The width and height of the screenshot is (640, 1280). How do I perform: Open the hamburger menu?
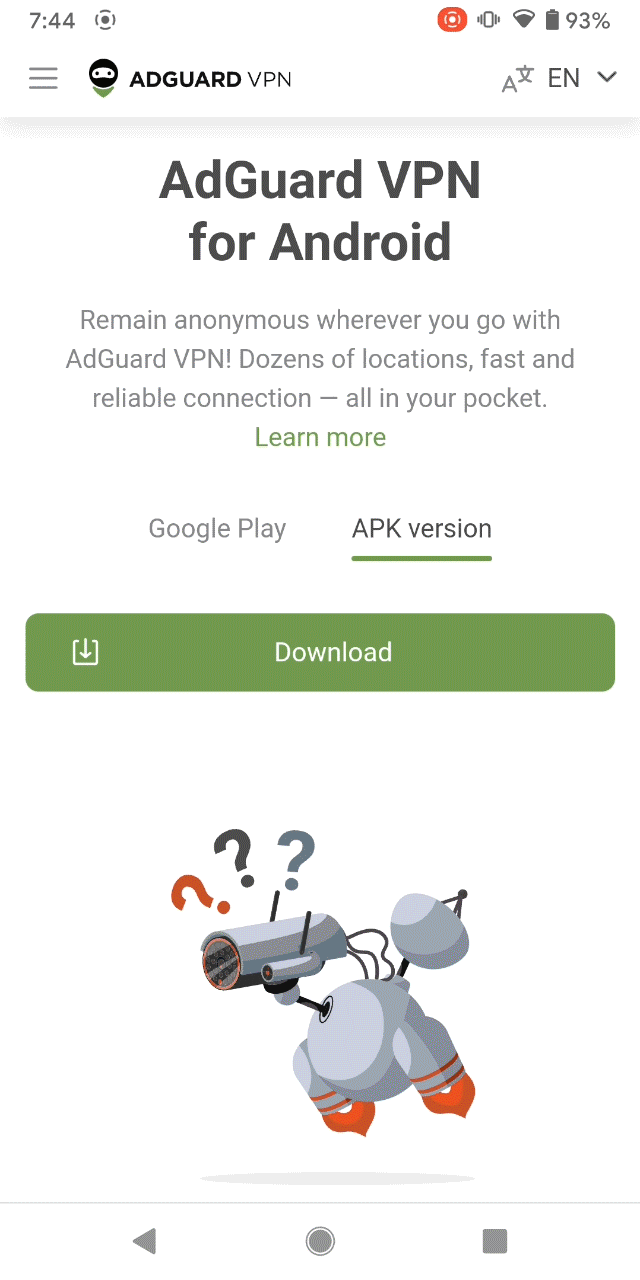[43, 78]
